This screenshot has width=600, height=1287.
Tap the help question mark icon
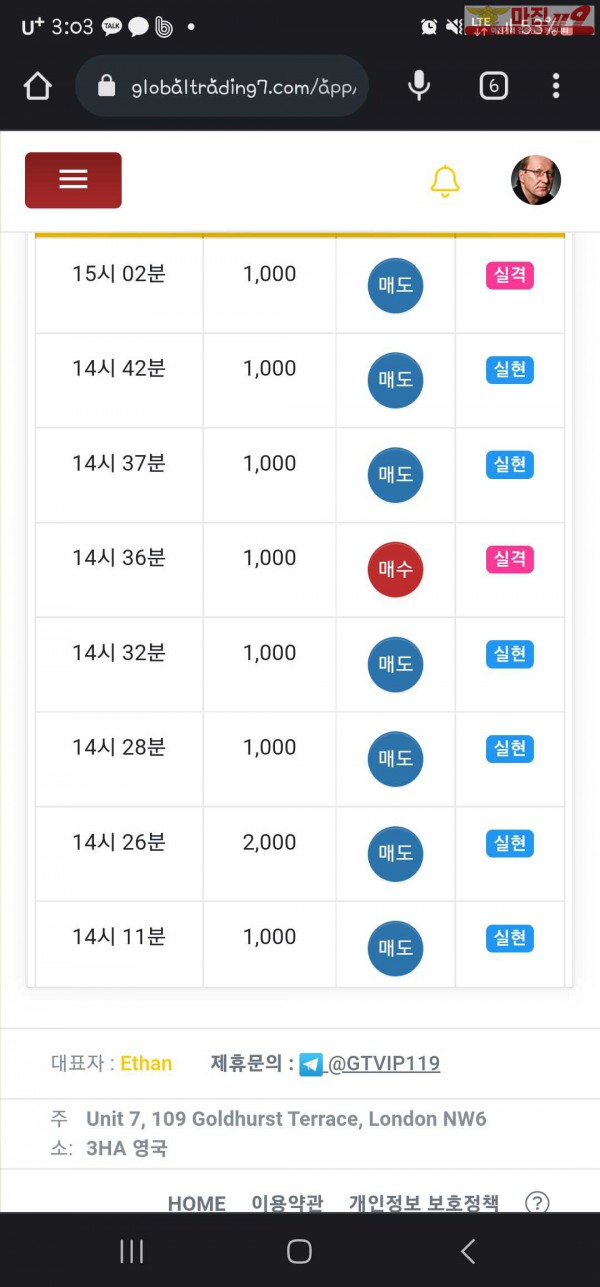[538, 1203]
